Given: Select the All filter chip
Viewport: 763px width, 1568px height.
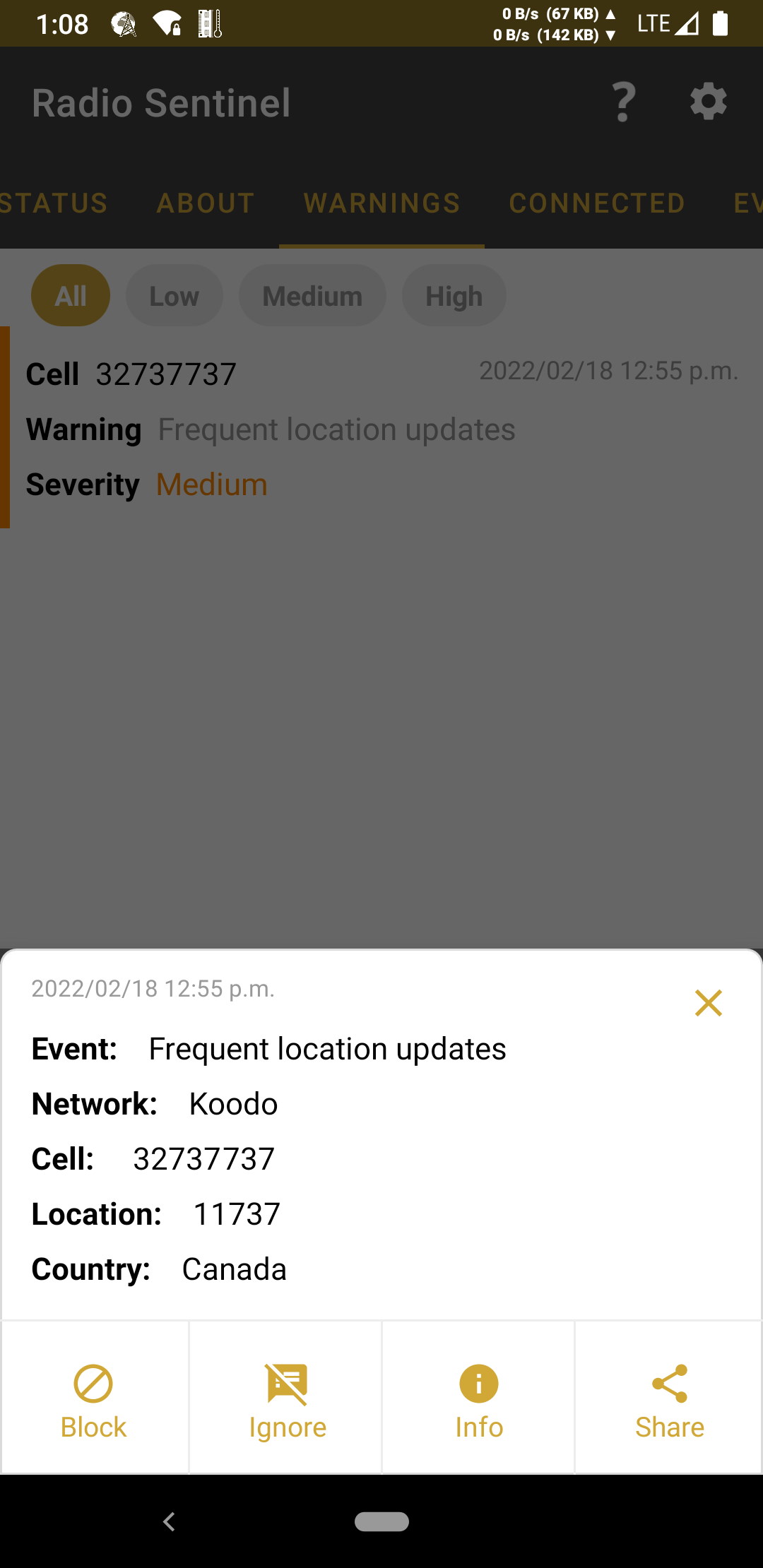Looking at the screenshot, I should tap(71, 296).
